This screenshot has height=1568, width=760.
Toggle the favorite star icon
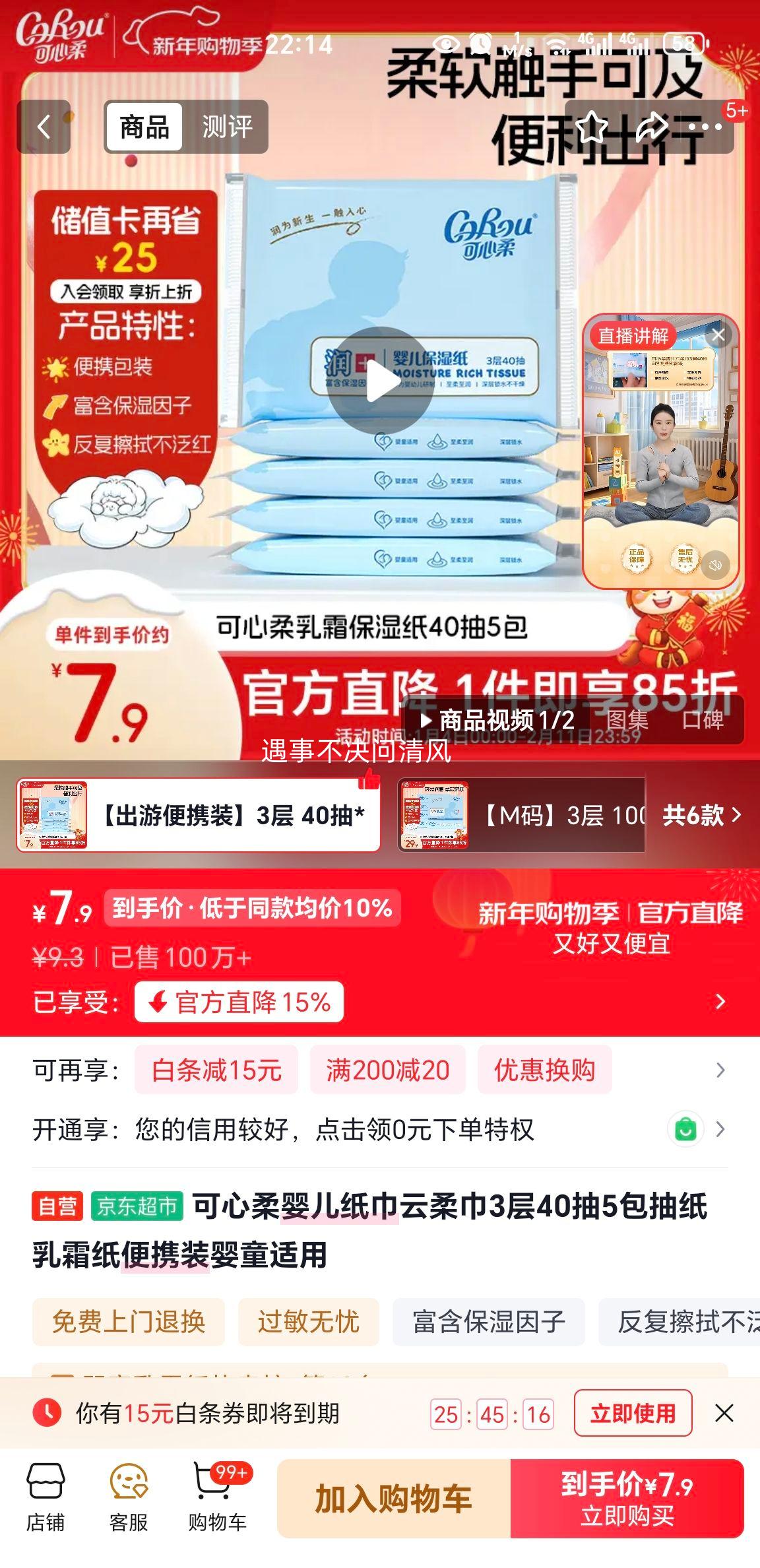coord(592,129)
